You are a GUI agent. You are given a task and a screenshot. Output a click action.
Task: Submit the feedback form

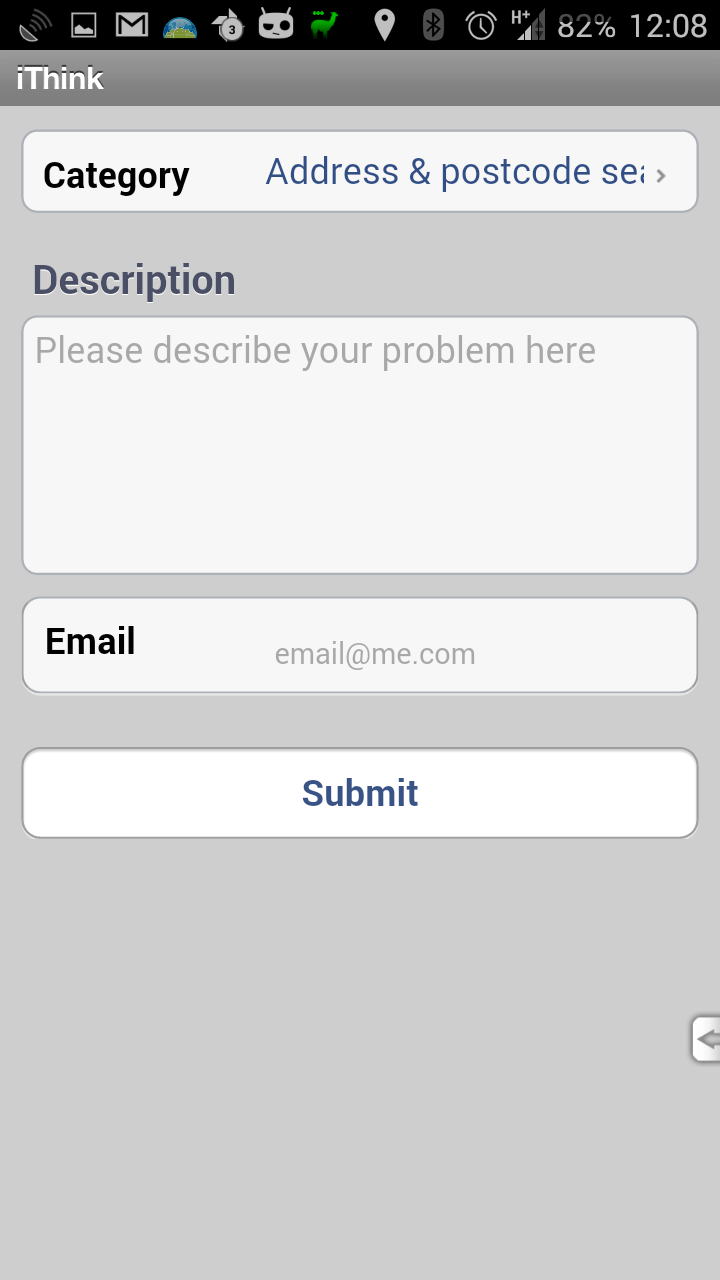coord(360,793)
